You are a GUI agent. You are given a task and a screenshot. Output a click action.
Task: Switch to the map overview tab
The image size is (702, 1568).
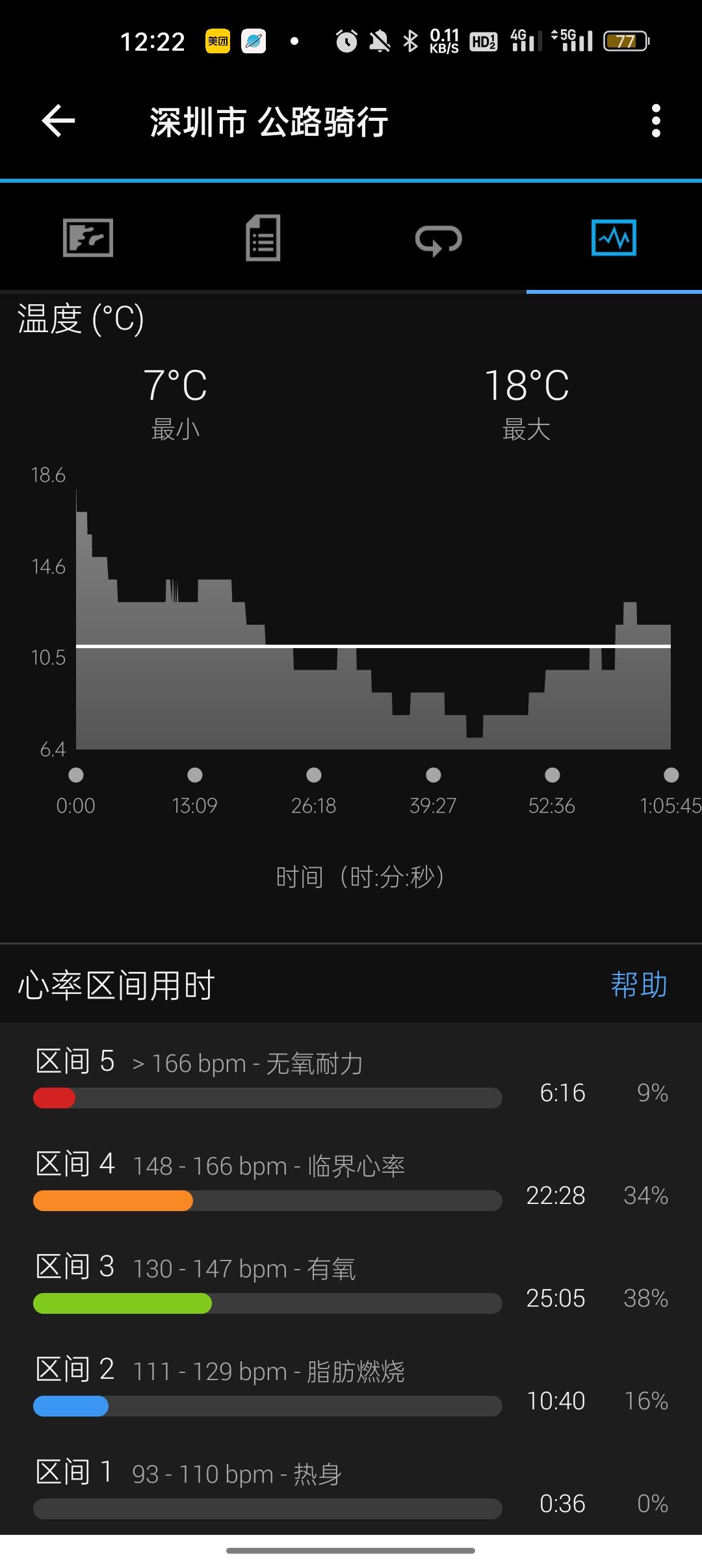(88, 238)
